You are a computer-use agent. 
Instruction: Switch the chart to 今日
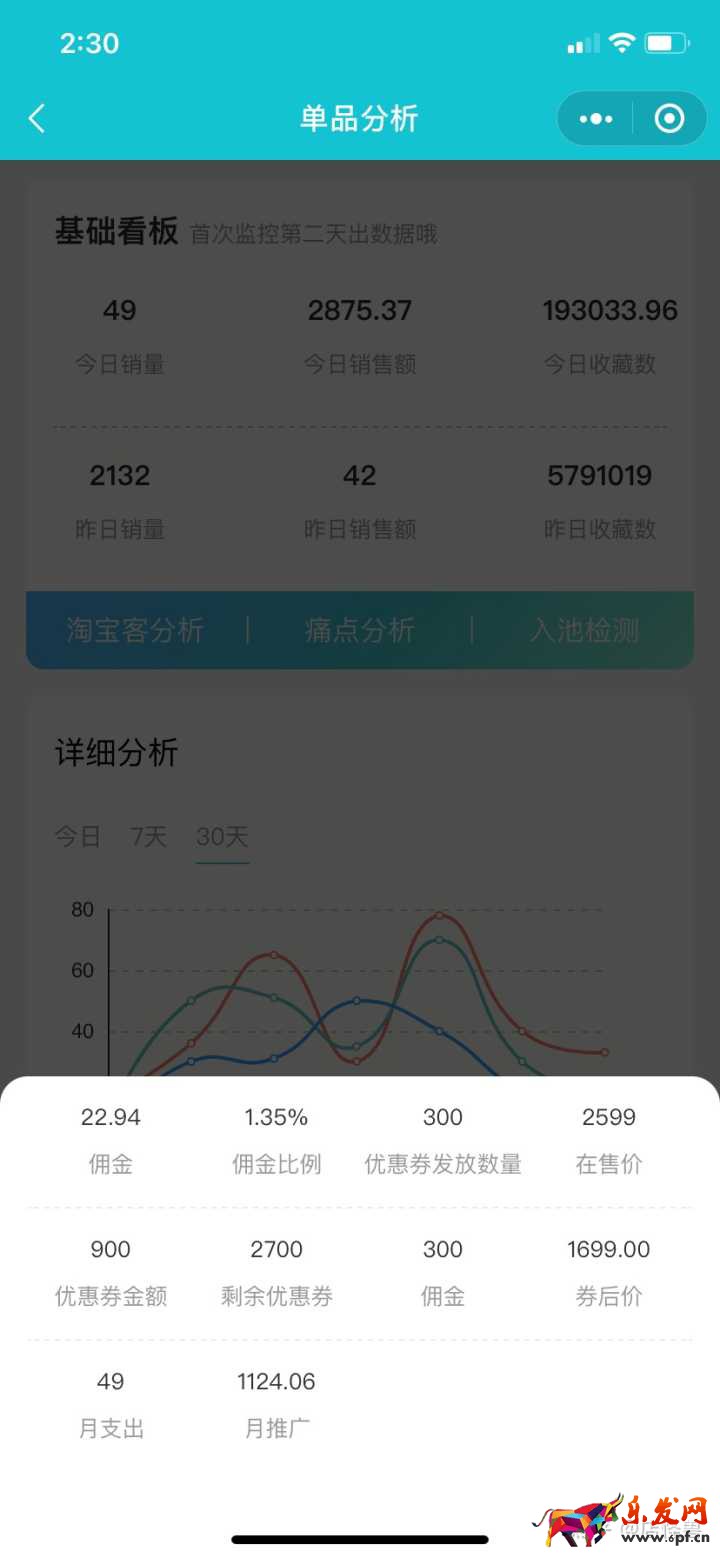(78, 836)
